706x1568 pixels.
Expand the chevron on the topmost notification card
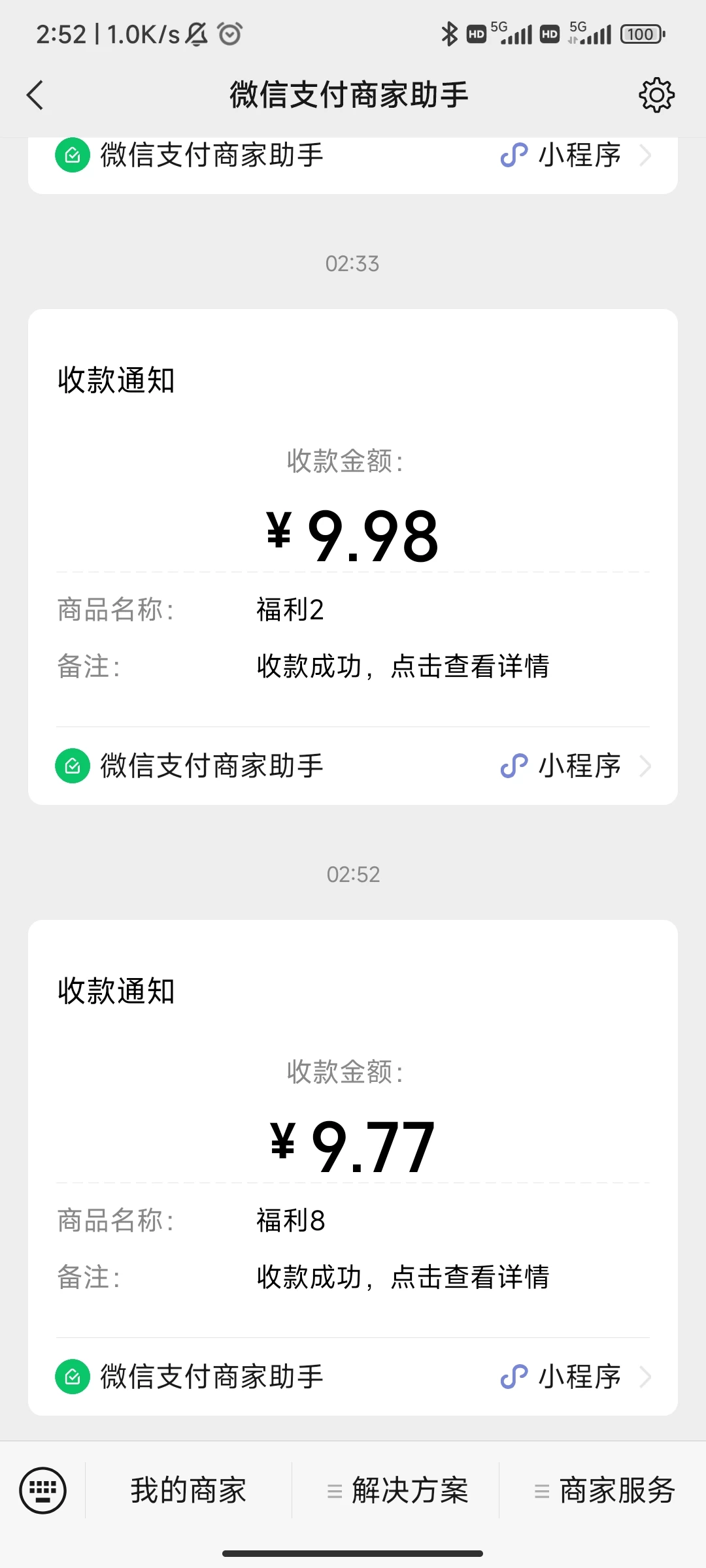tap(647, 156)
